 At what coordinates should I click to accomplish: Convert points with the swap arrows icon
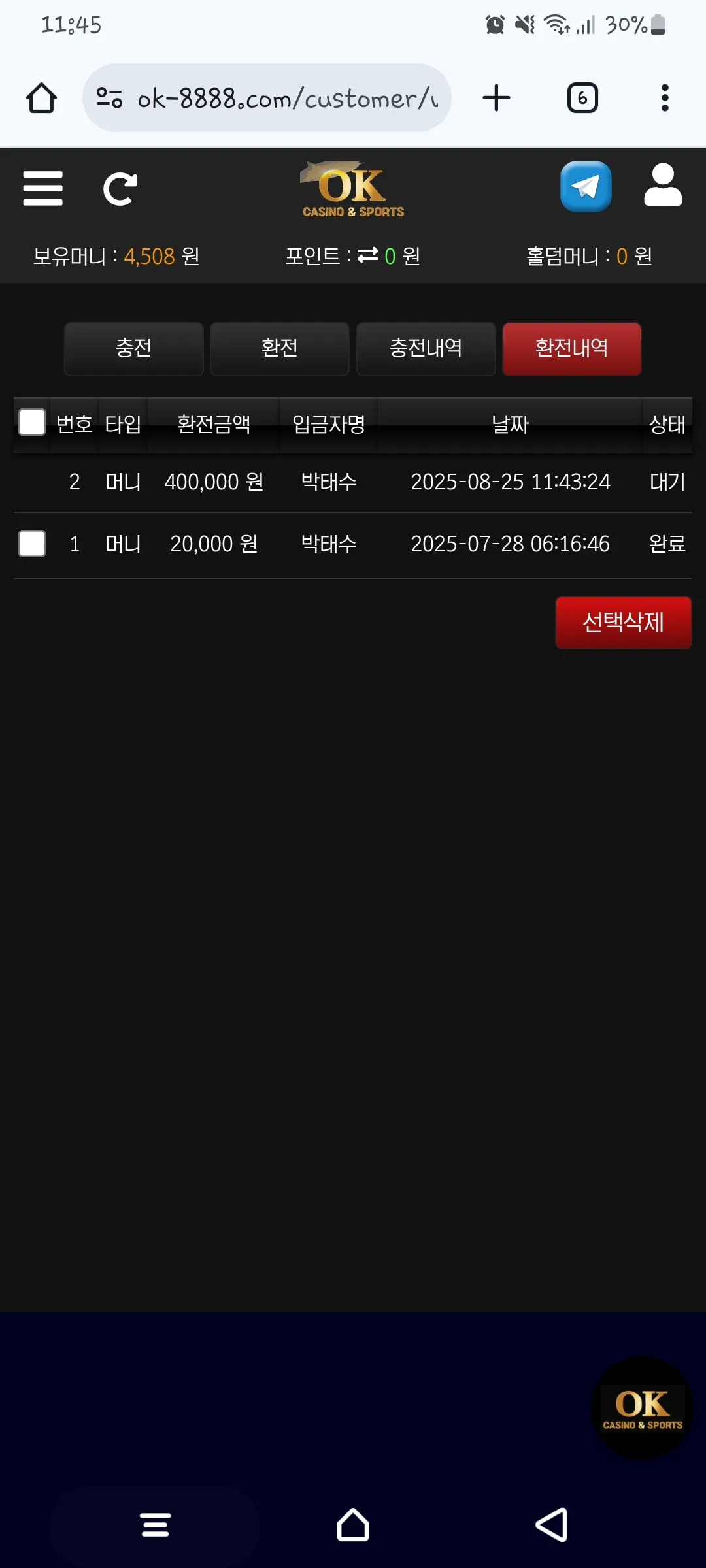(x=368, y=255)
